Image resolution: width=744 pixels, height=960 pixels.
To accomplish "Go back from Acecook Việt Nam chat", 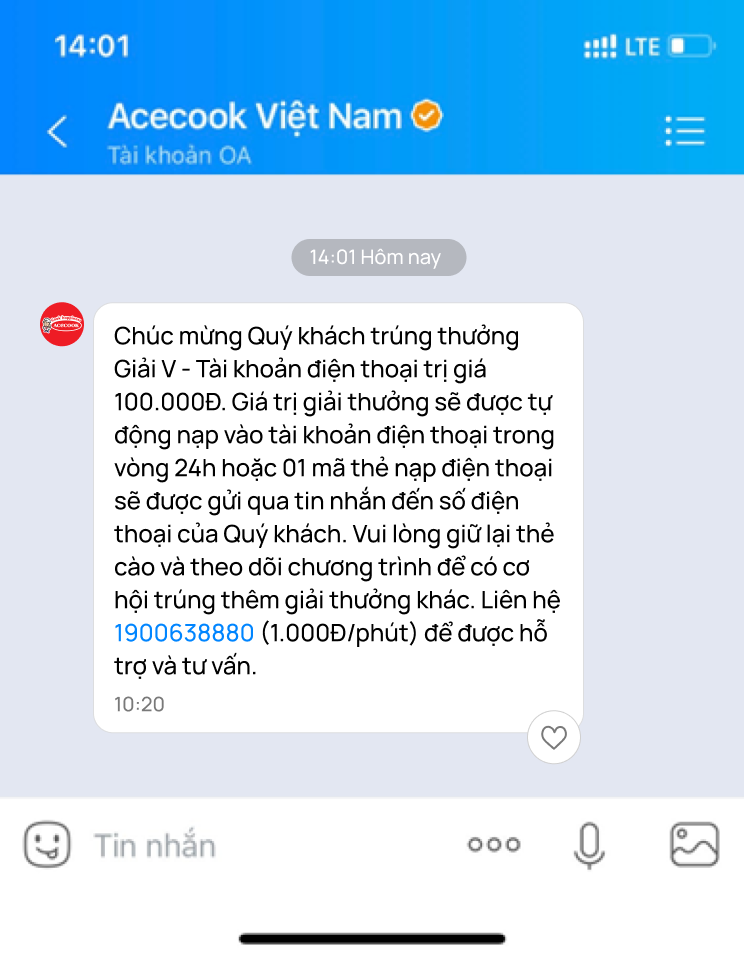I will [58, 131].
